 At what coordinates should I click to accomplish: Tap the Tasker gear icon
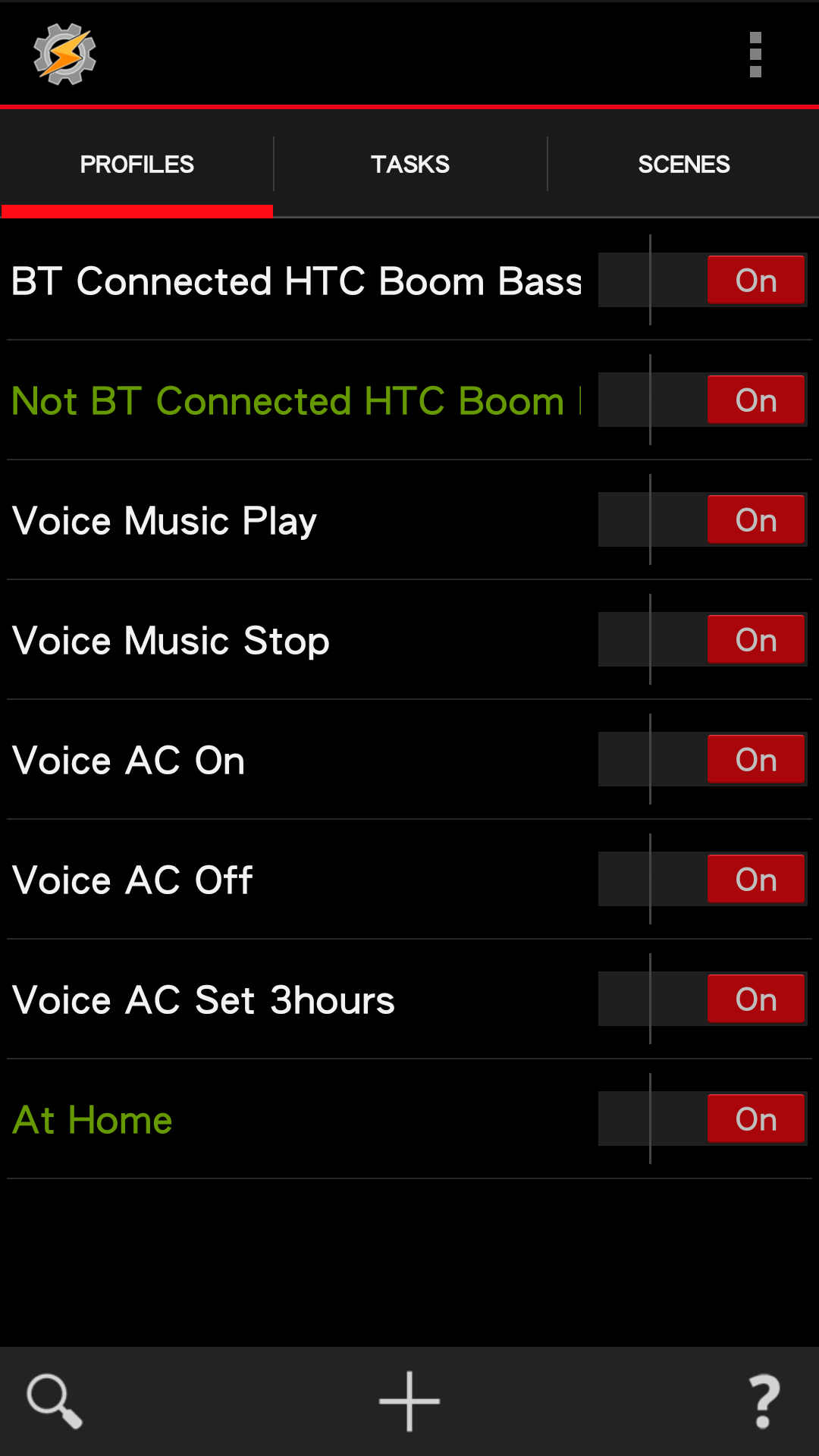64,55
